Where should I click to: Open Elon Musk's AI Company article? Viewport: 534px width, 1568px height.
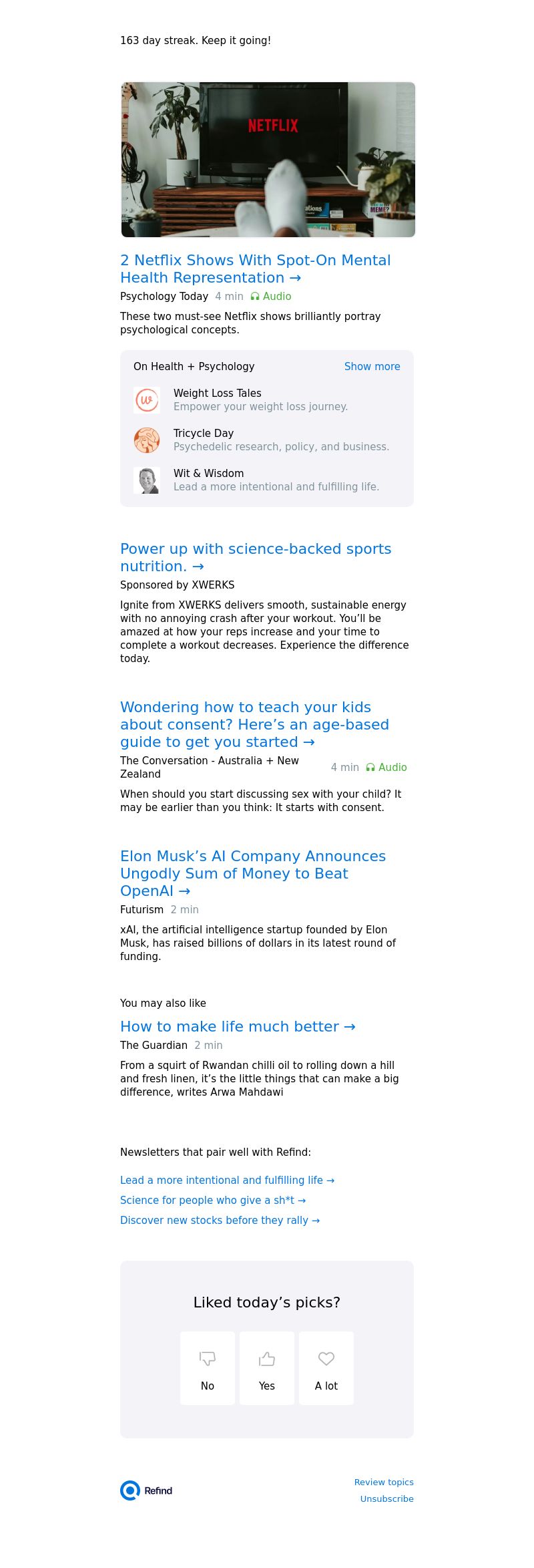[252, 873]
